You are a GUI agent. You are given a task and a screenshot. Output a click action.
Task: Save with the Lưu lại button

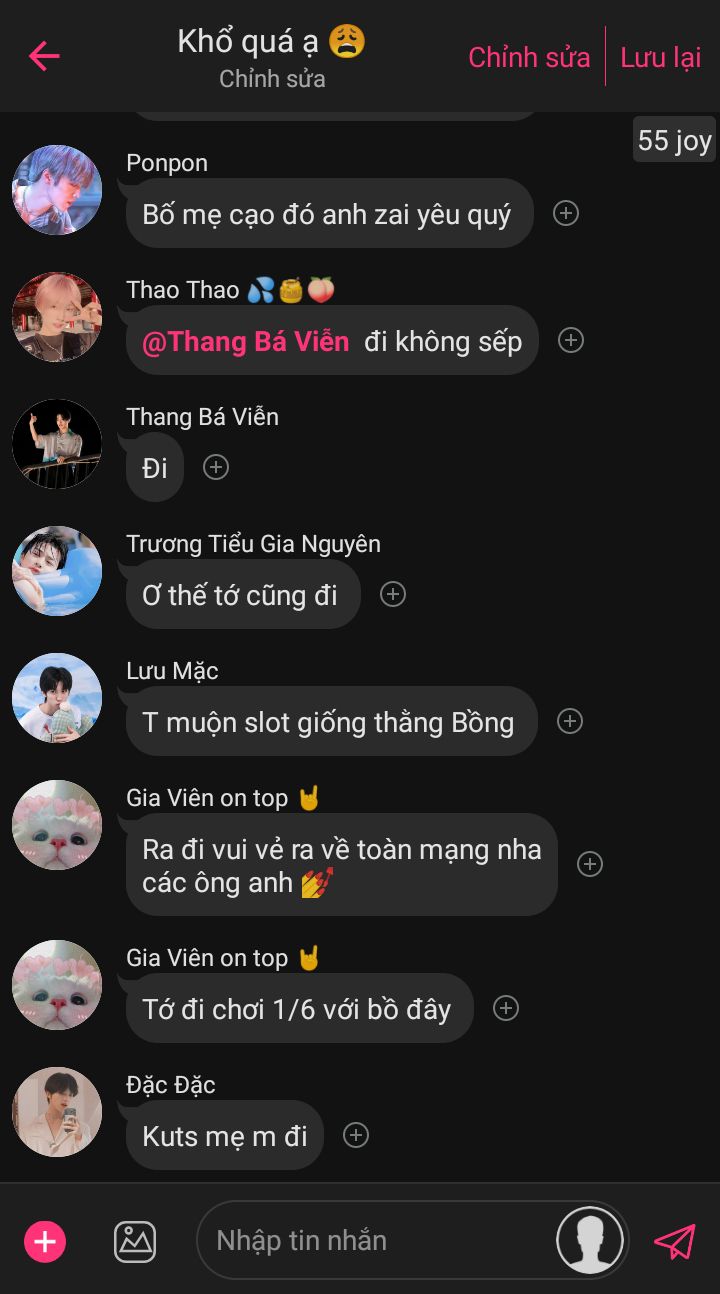point(660,57)
